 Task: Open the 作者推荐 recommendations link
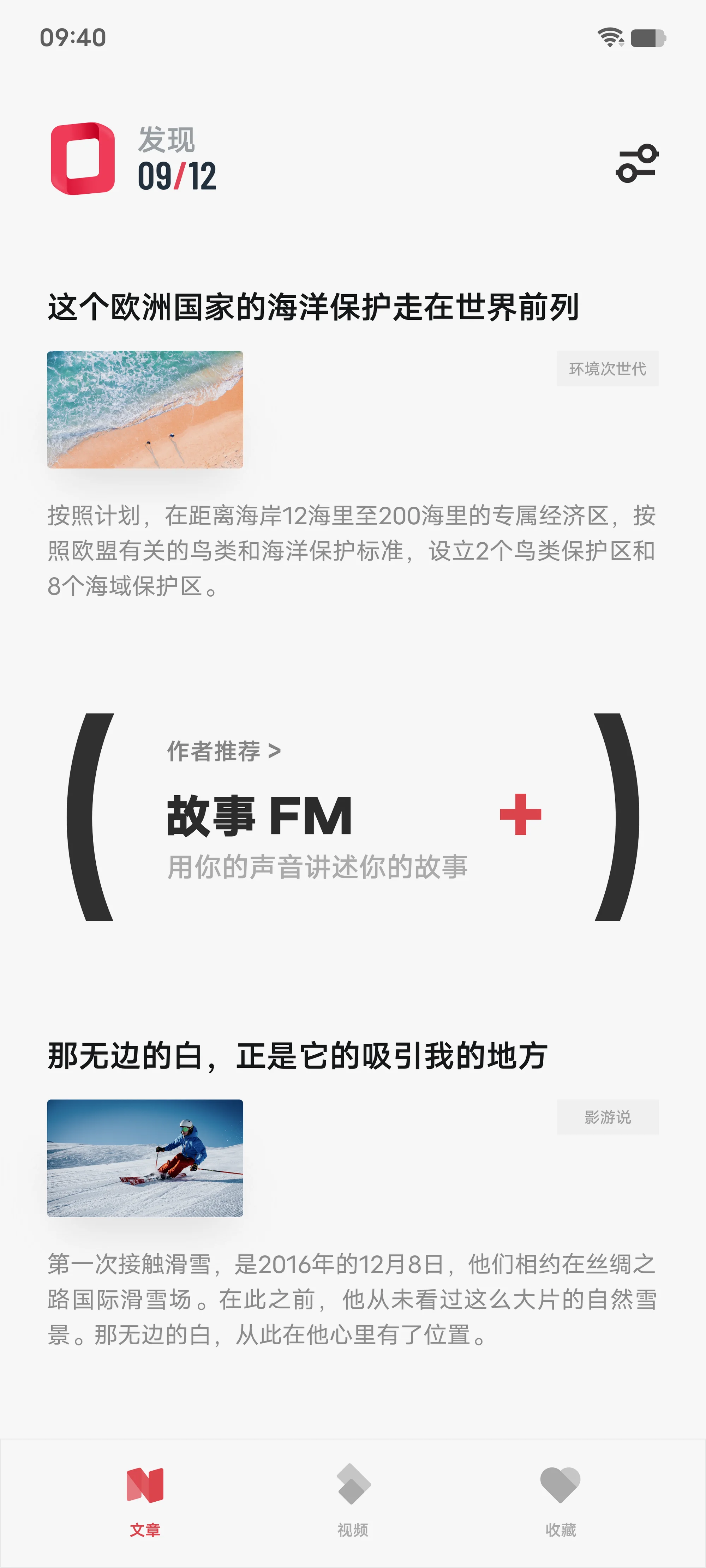pos(223,751)
